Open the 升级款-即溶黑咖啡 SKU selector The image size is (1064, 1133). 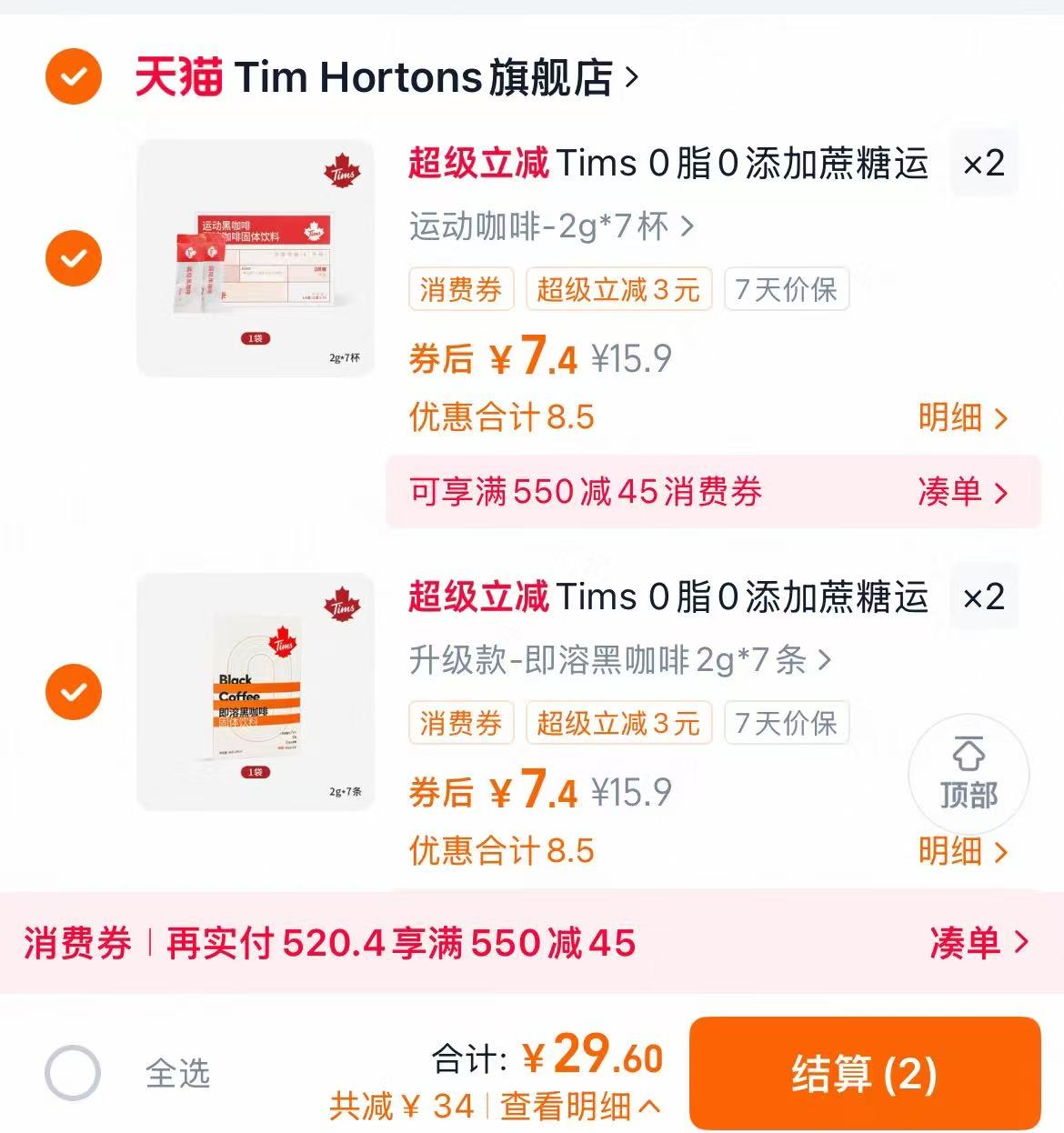(618, 662)
